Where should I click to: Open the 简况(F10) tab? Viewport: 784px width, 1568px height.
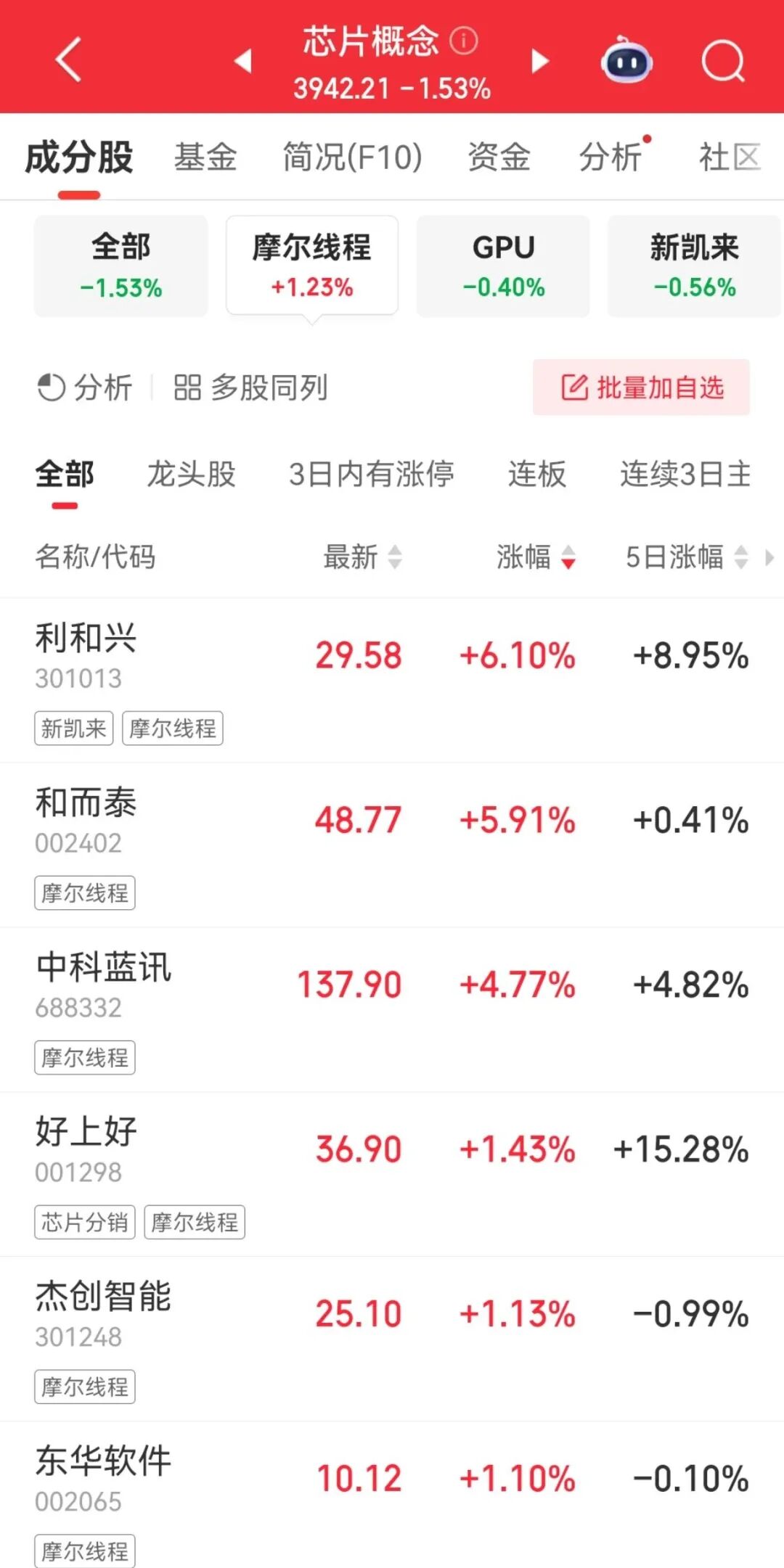pyautogui.click(x=351, y=157)
